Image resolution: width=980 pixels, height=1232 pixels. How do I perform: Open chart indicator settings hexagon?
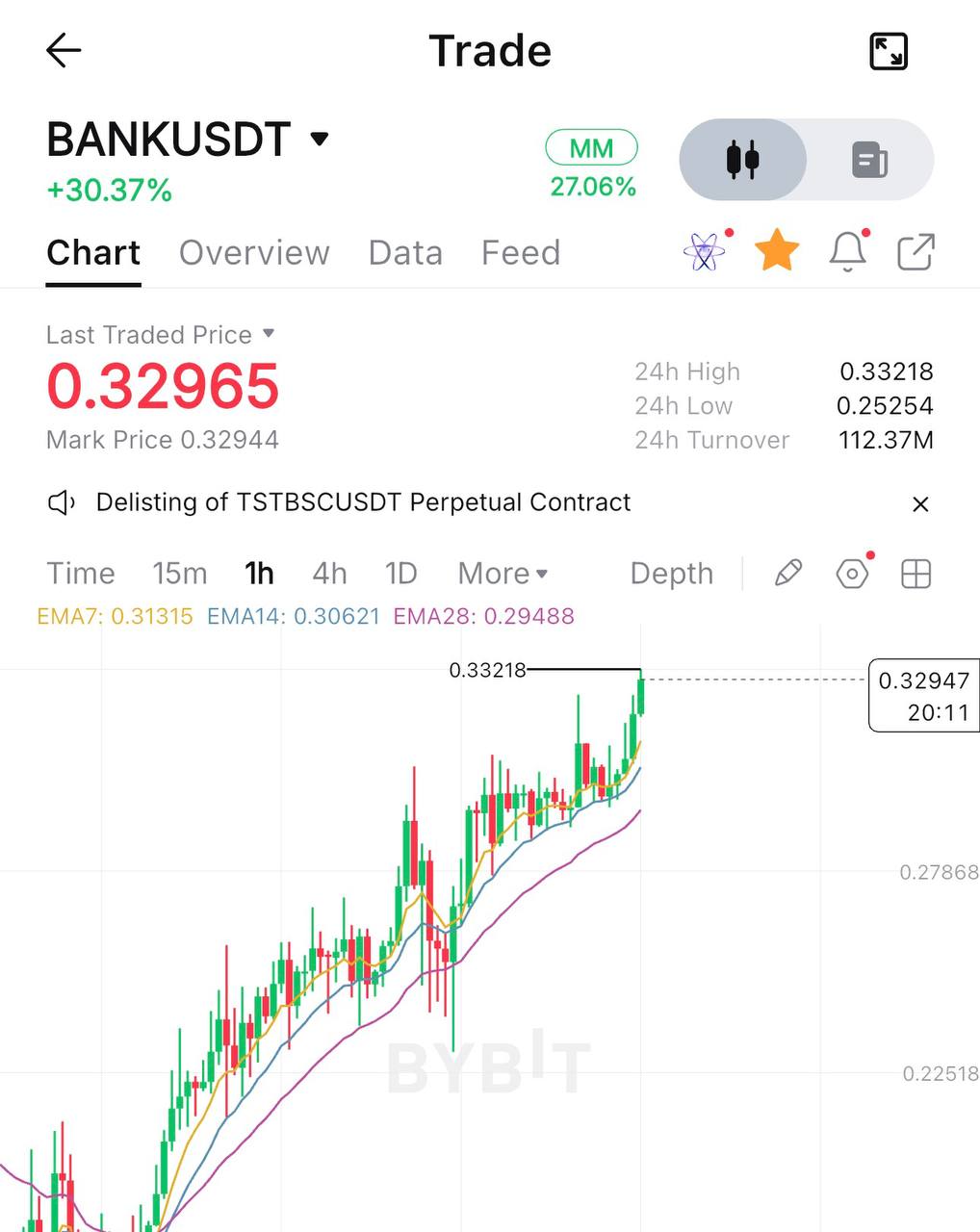click(x=853, y=575)
